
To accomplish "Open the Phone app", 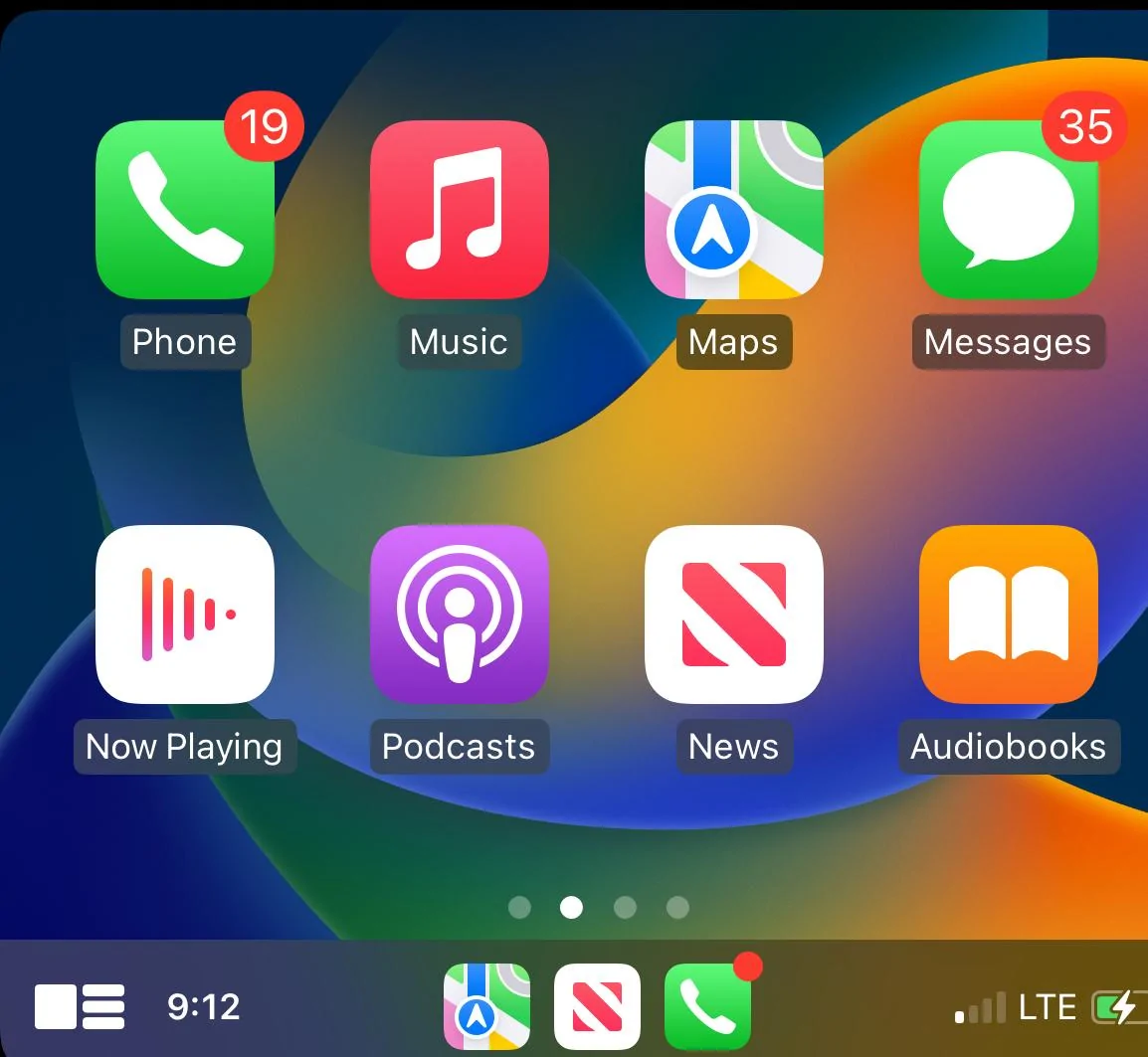I will 184,211.
